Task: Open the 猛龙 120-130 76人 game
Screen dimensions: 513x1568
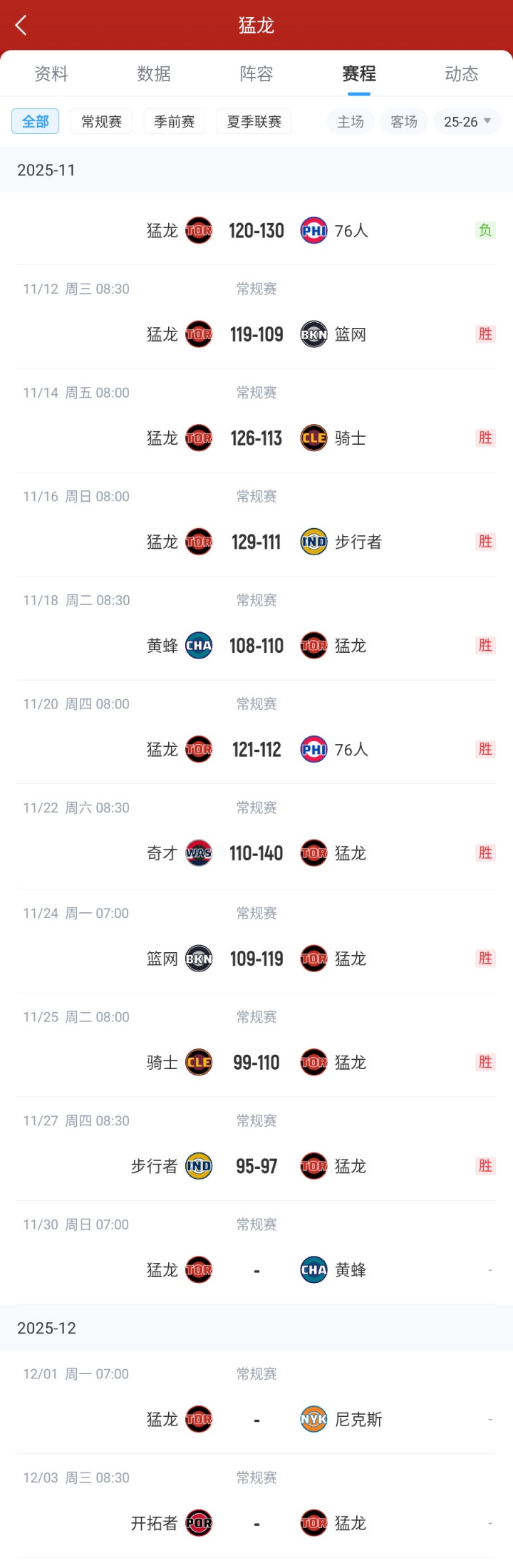Action: pos(256,231)
